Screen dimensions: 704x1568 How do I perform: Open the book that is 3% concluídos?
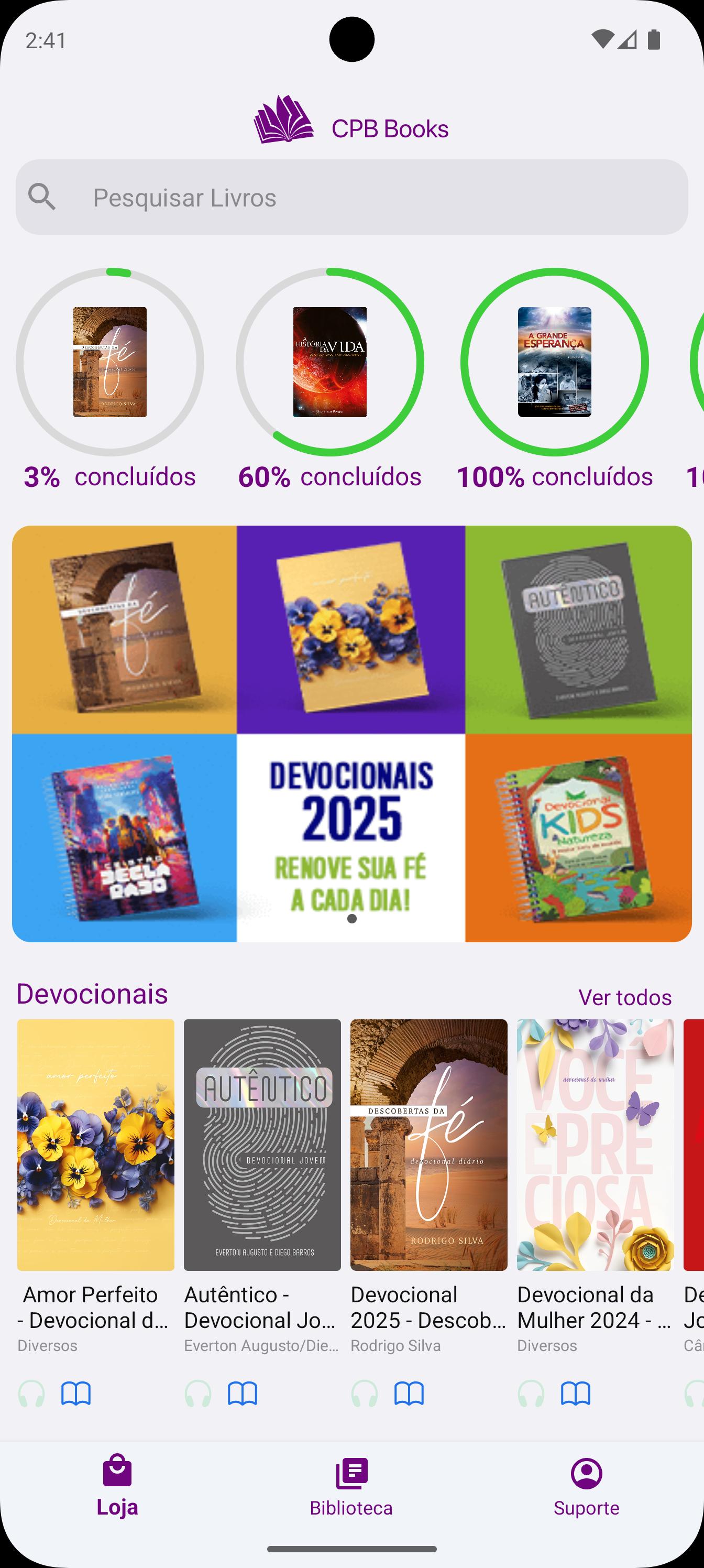click(110, 362)
